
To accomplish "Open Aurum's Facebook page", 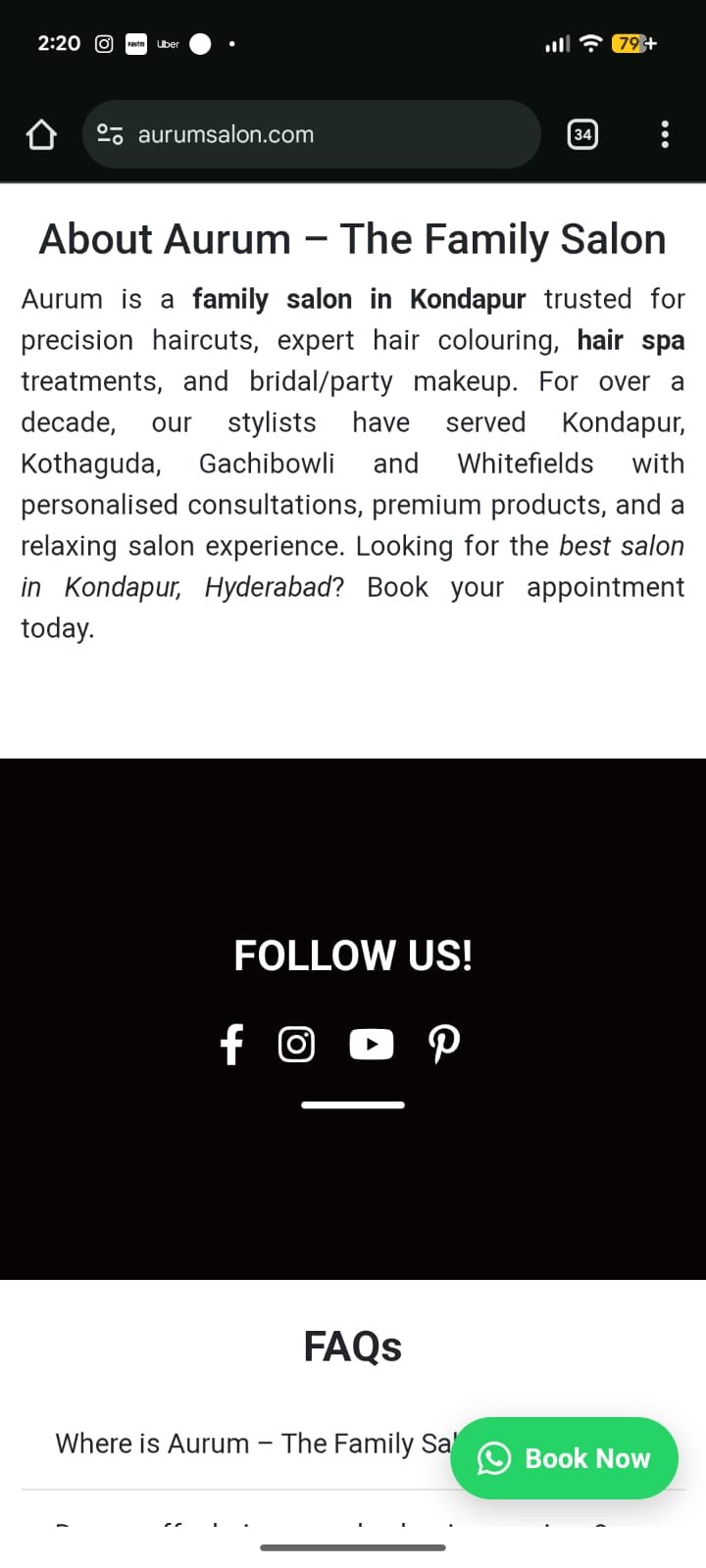I will click(x=231, y=1044).
